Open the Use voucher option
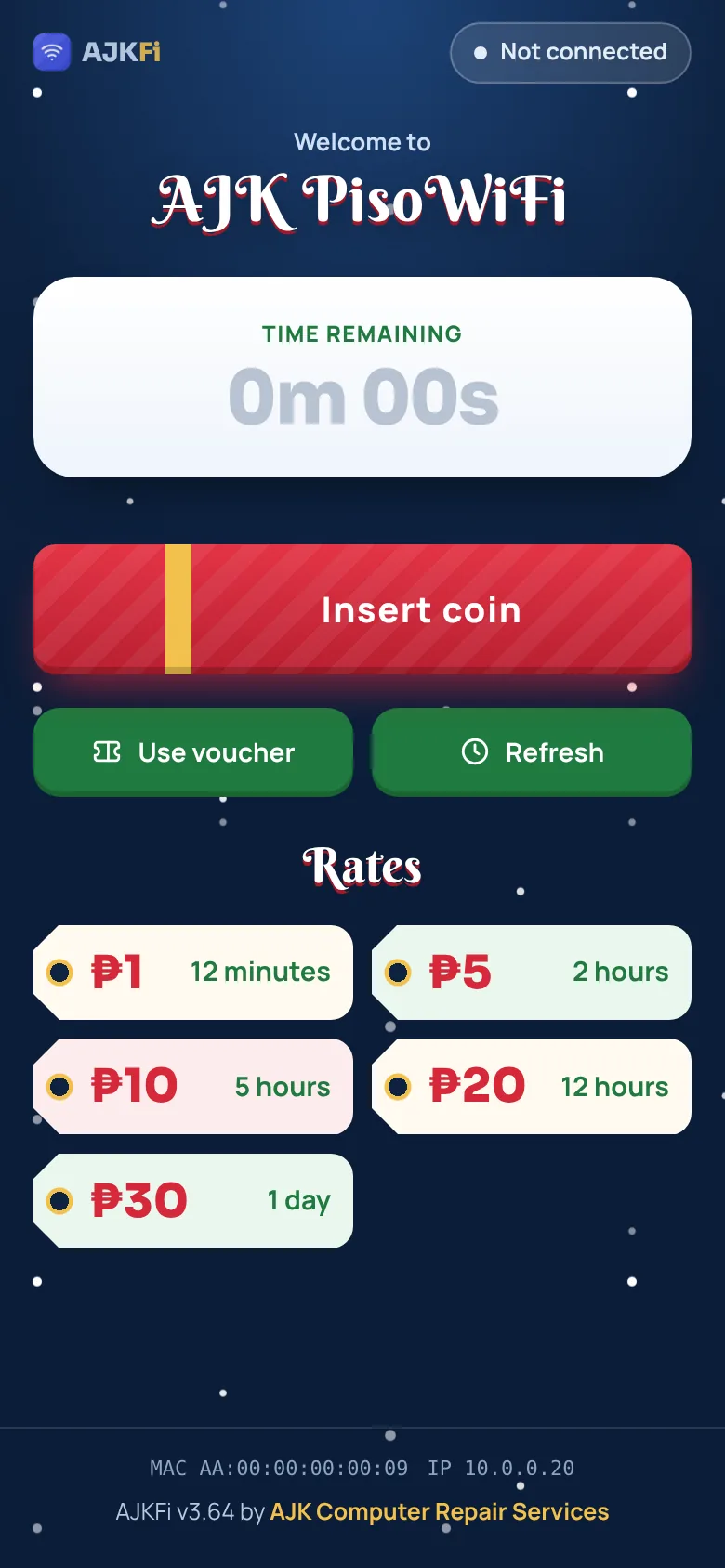Screen dimensions: 725x1568 coord(193,751)
